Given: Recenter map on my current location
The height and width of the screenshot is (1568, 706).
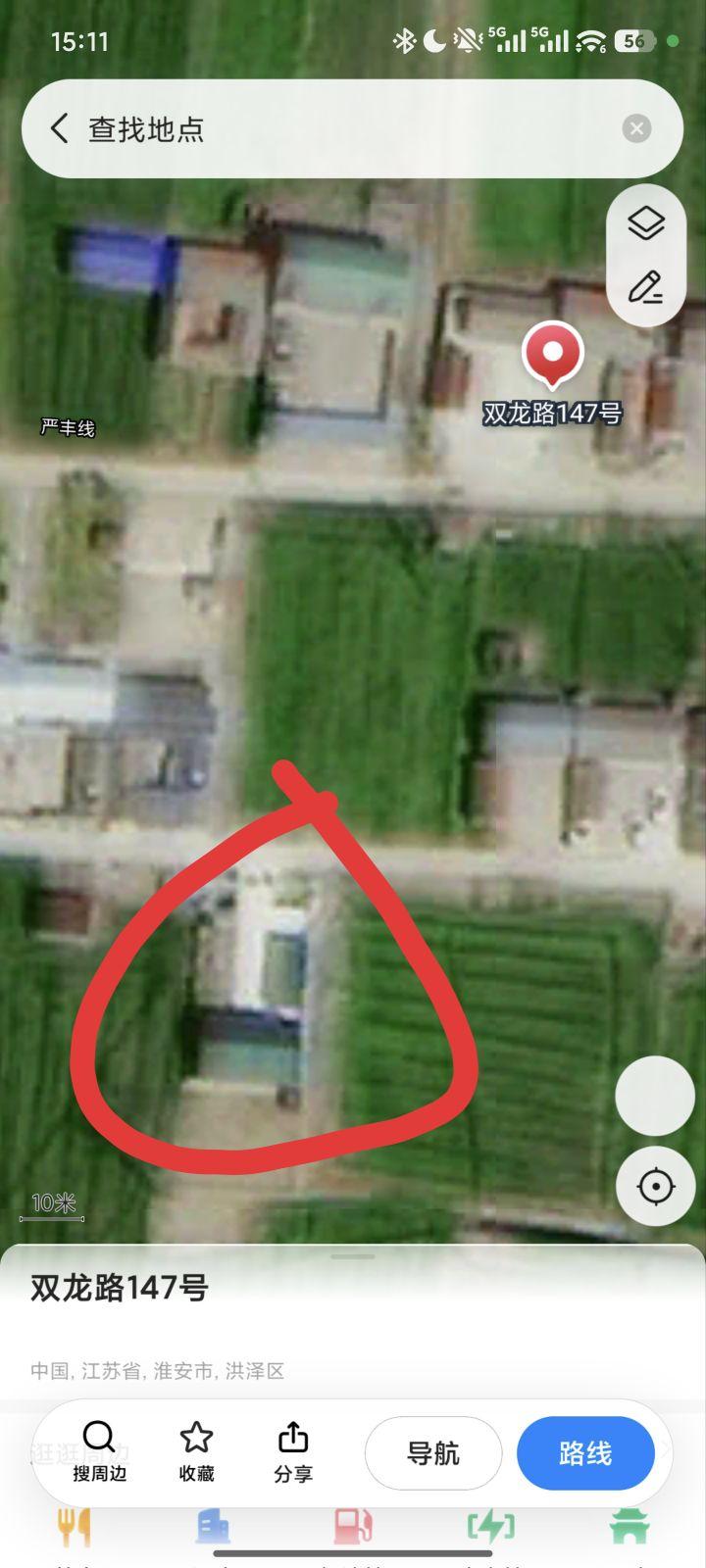Looking at the screenshot, I should tap(655, 1187).
